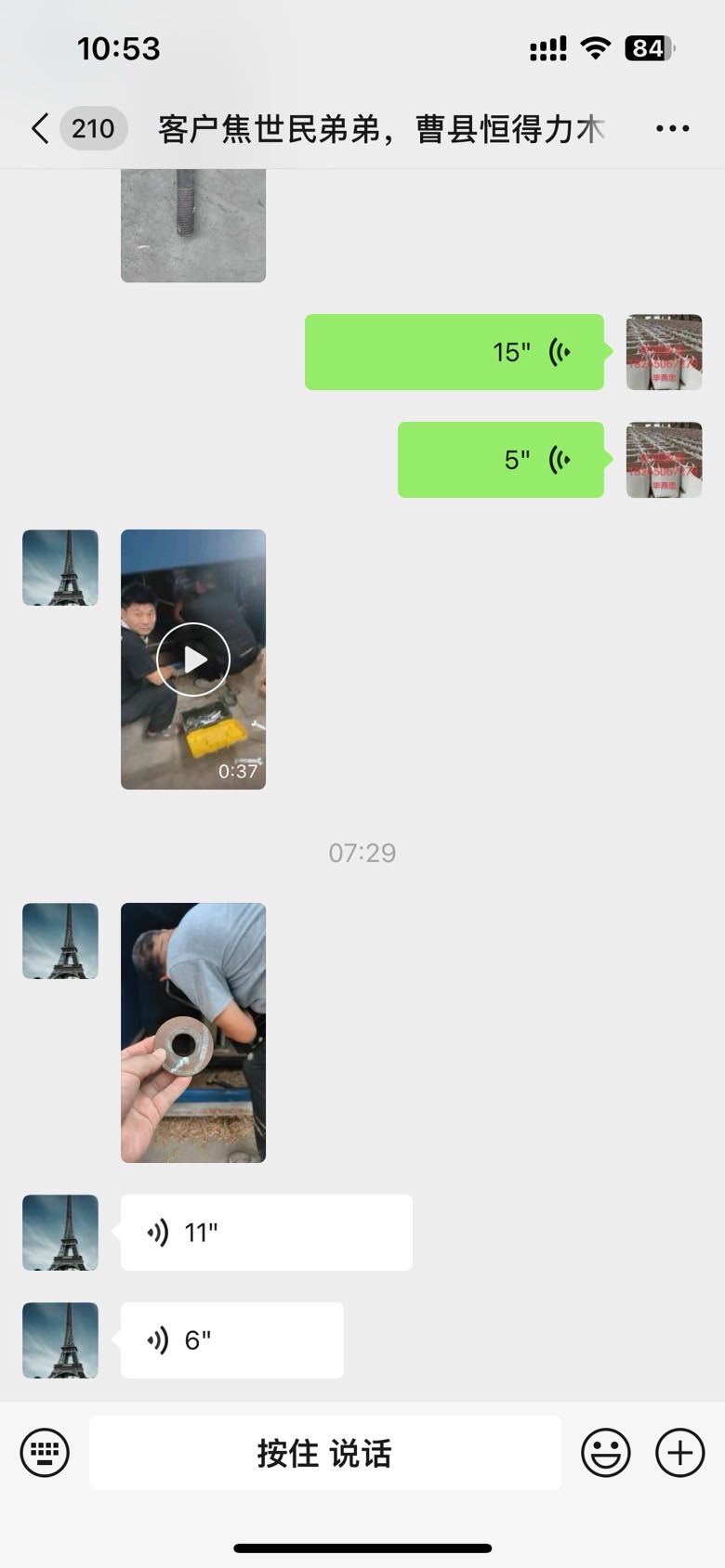725x1568 pixels.
Task: Play the 11-second received voice message
Action: pyautogui.click(x=266, y=1233)
